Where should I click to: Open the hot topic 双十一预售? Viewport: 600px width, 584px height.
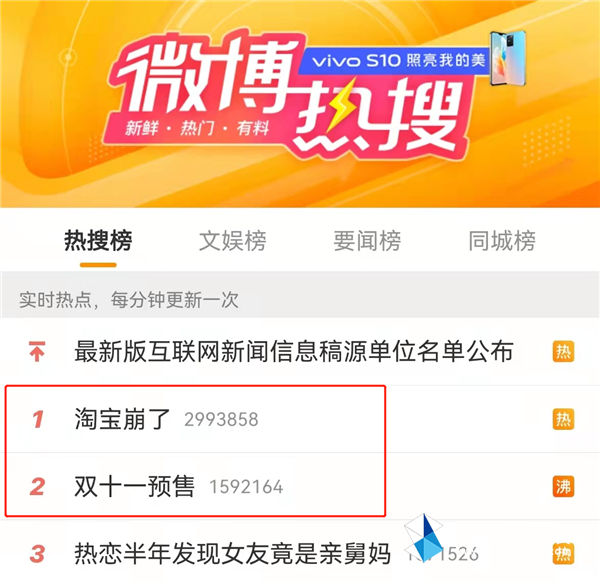click(135, 487)
